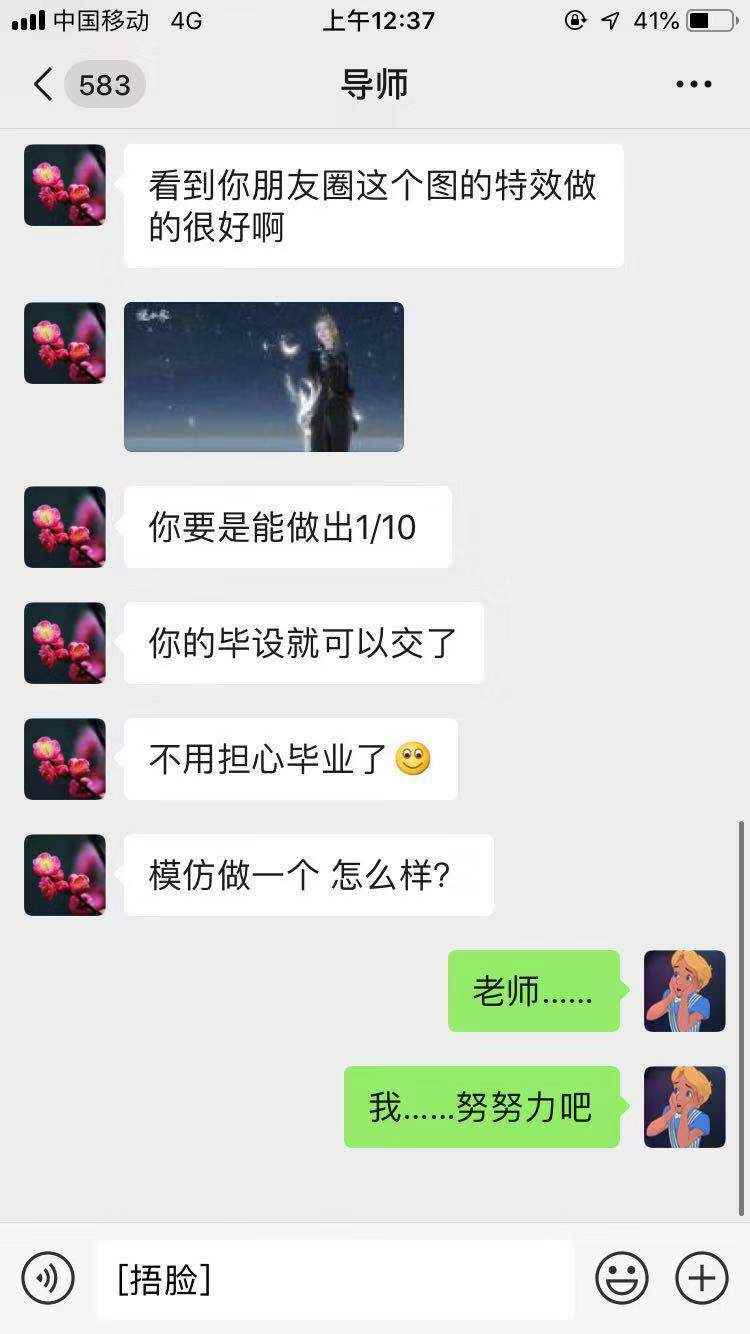
Task: Switch to voice message input
Action: click(48, 1278)
